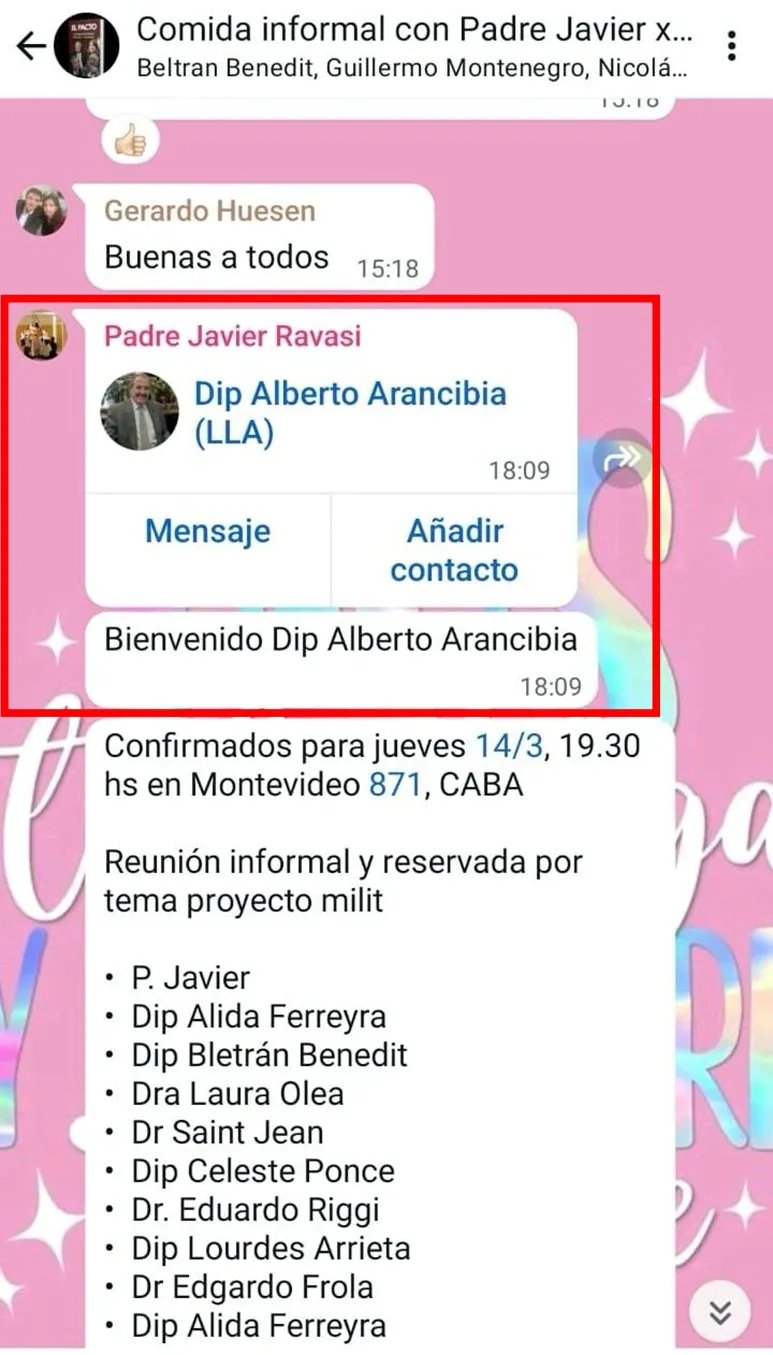Viewport: 773px width, 1355px height.
Task: Tap the Mensaje button on the contact card
Action: click(207, 531)
